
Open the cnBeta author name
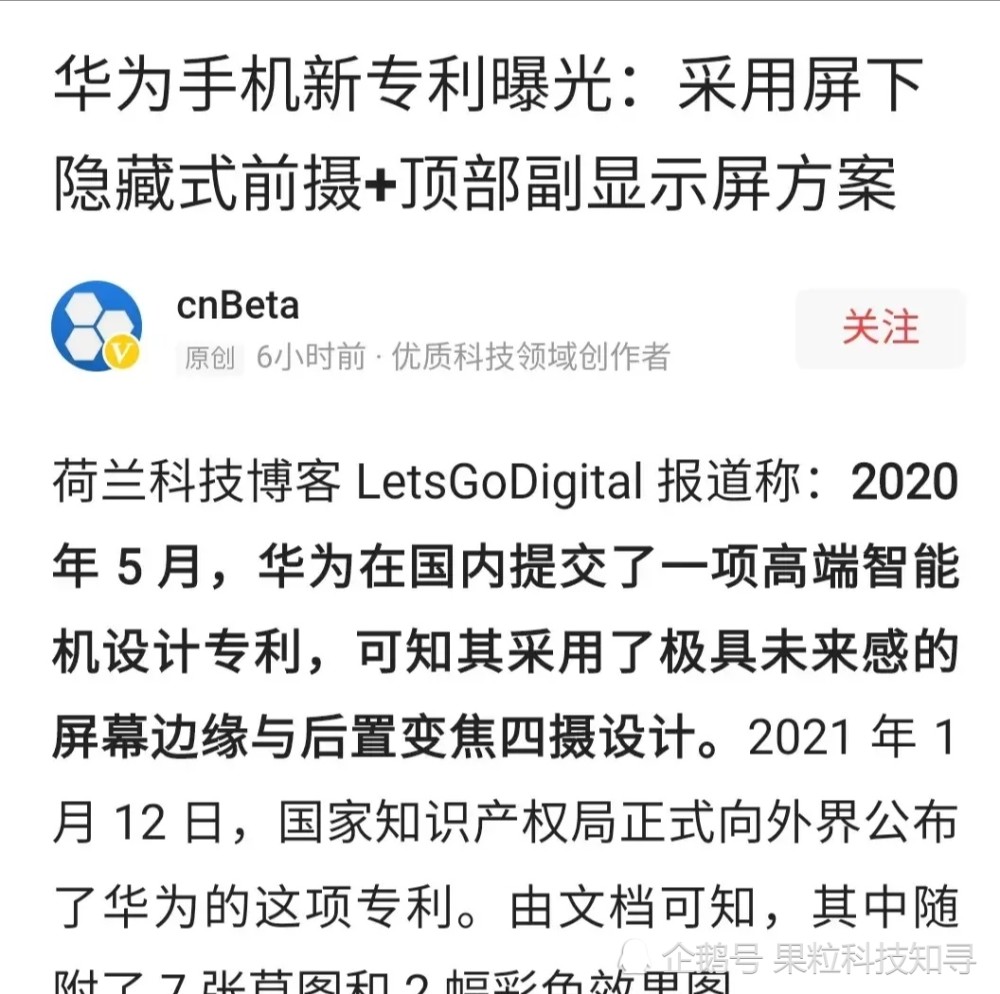(238, 305)
